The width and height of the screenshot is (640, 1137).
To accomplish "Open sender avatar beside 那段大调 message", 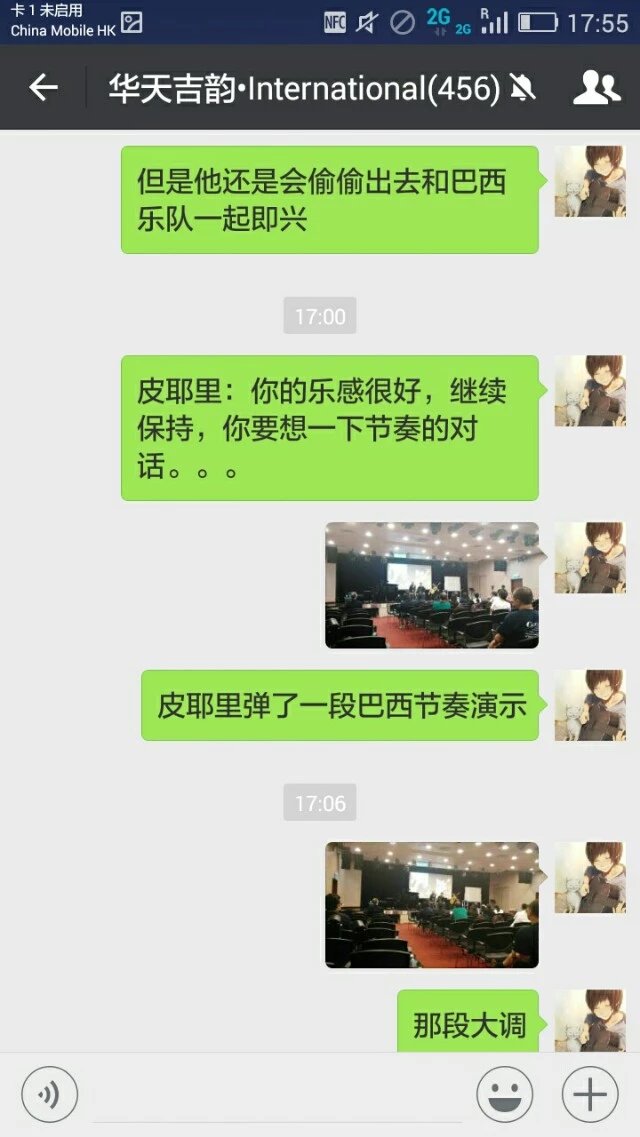I will (x=590, y=1020).
